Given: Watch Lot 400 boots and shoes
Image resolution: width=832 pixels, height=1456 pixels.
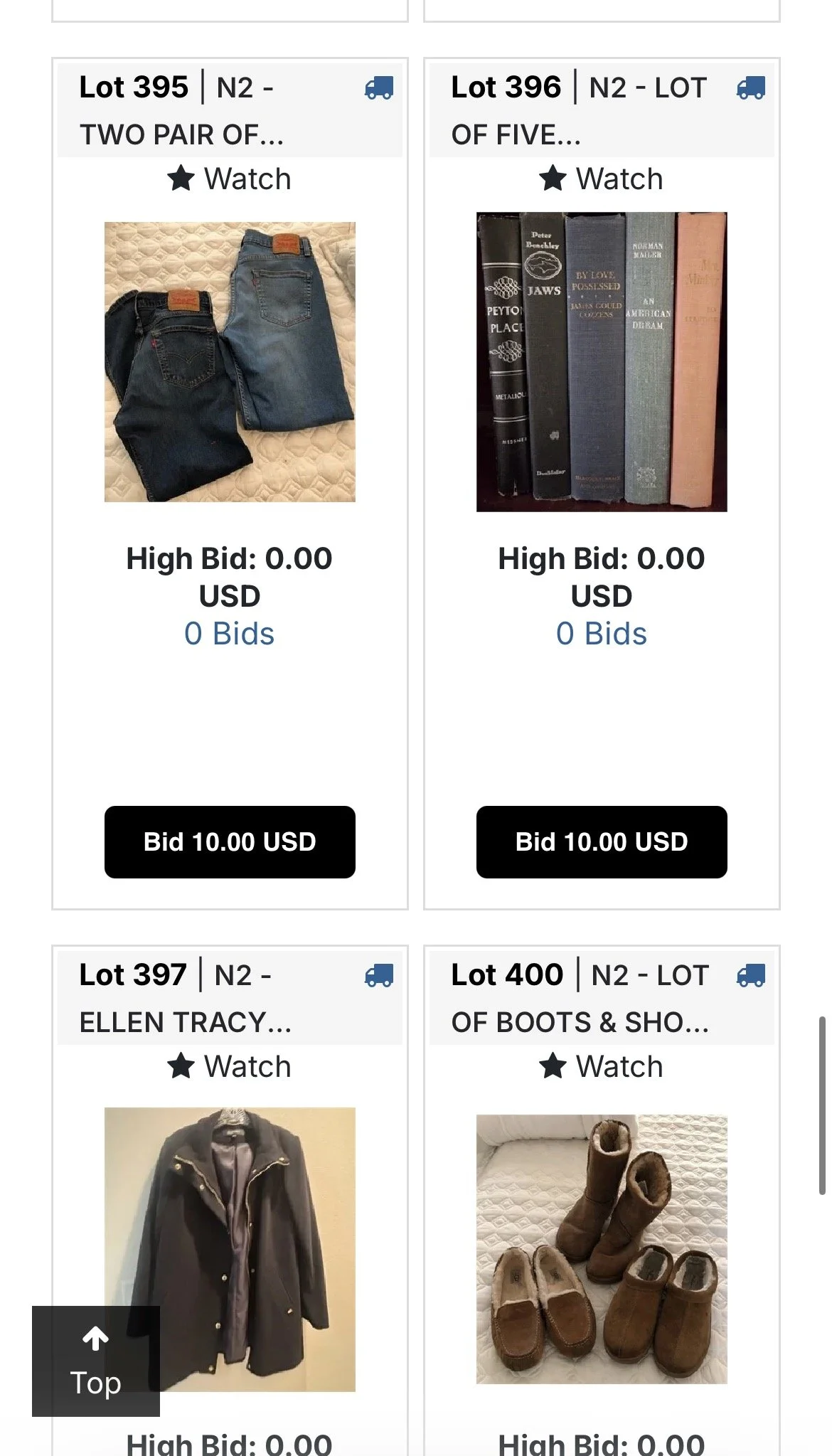Looking at the screenshot, I should 601,1066.
